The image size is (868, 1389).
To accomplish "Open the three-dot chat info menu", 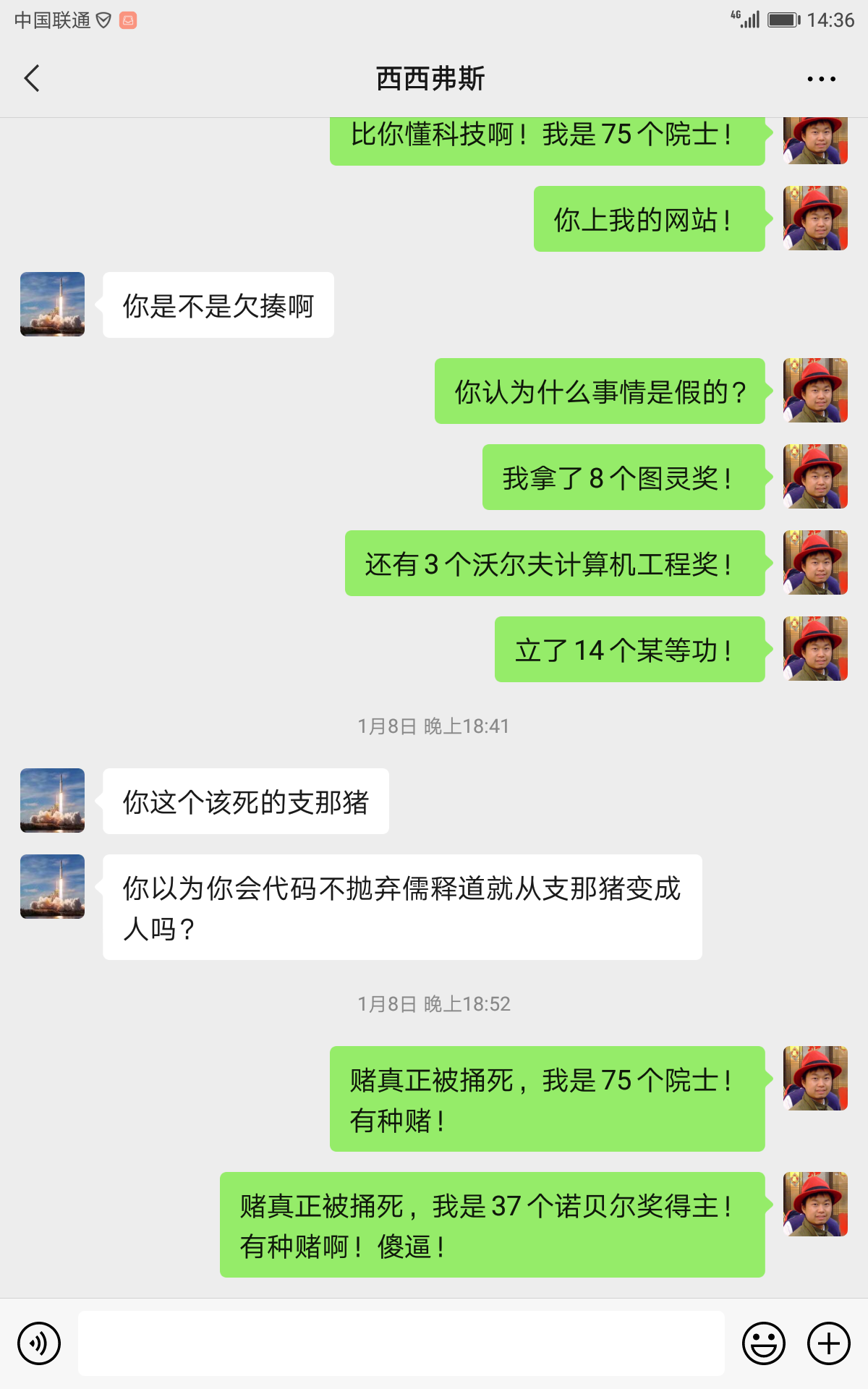I will (821, 79).
